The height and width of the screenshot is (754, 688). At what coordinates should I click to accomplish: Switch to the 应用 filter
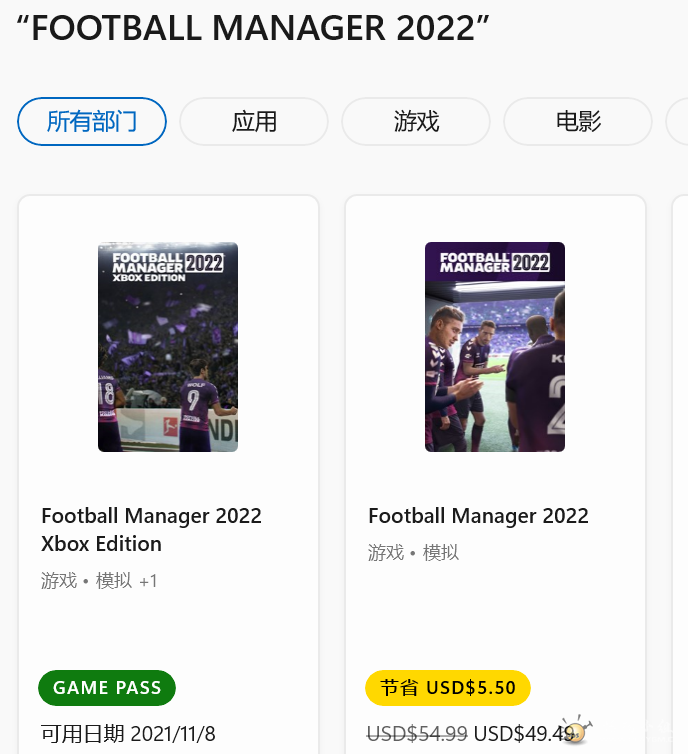coord(254,122)
